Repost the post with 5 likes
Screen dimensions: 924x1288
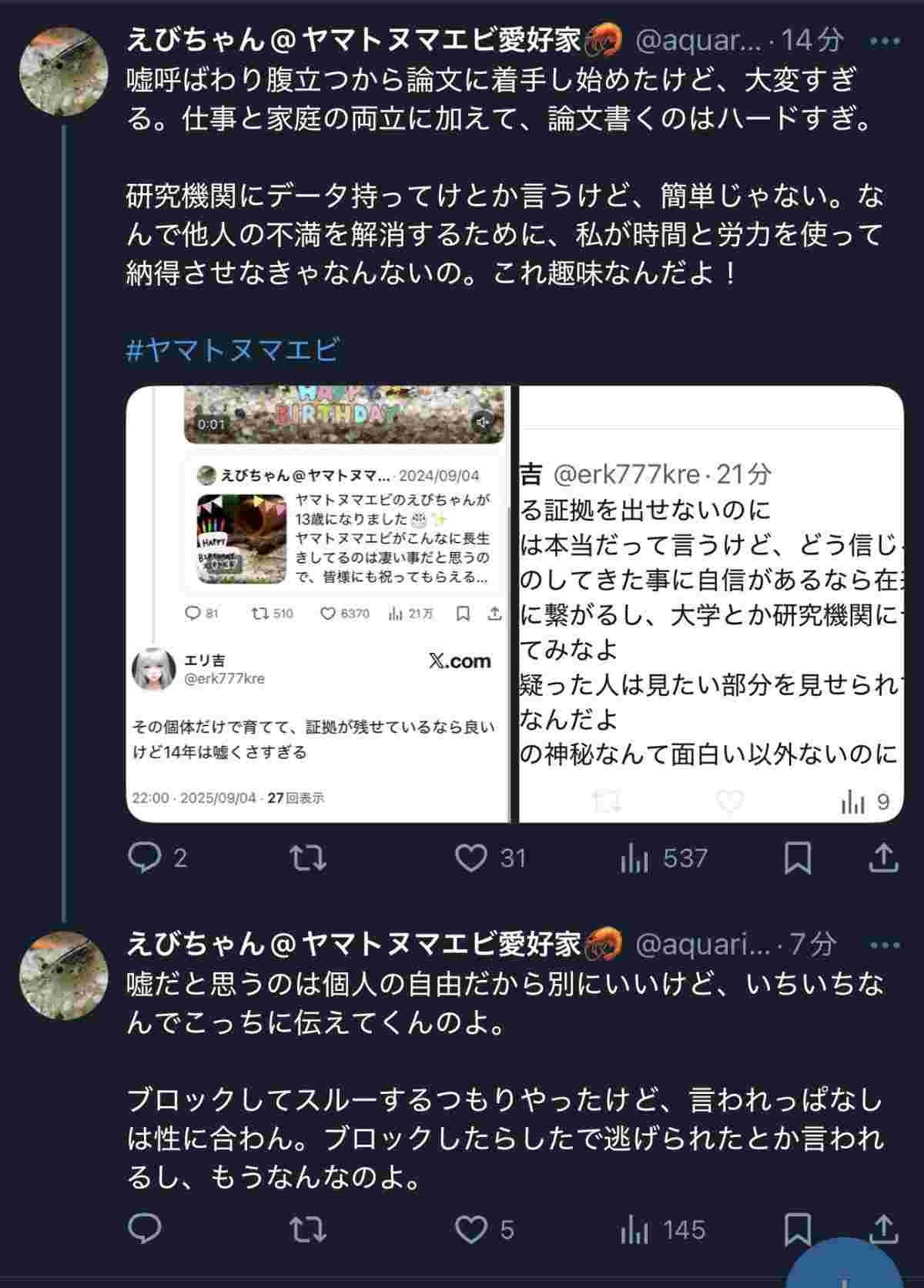[x=308, y=1229]
